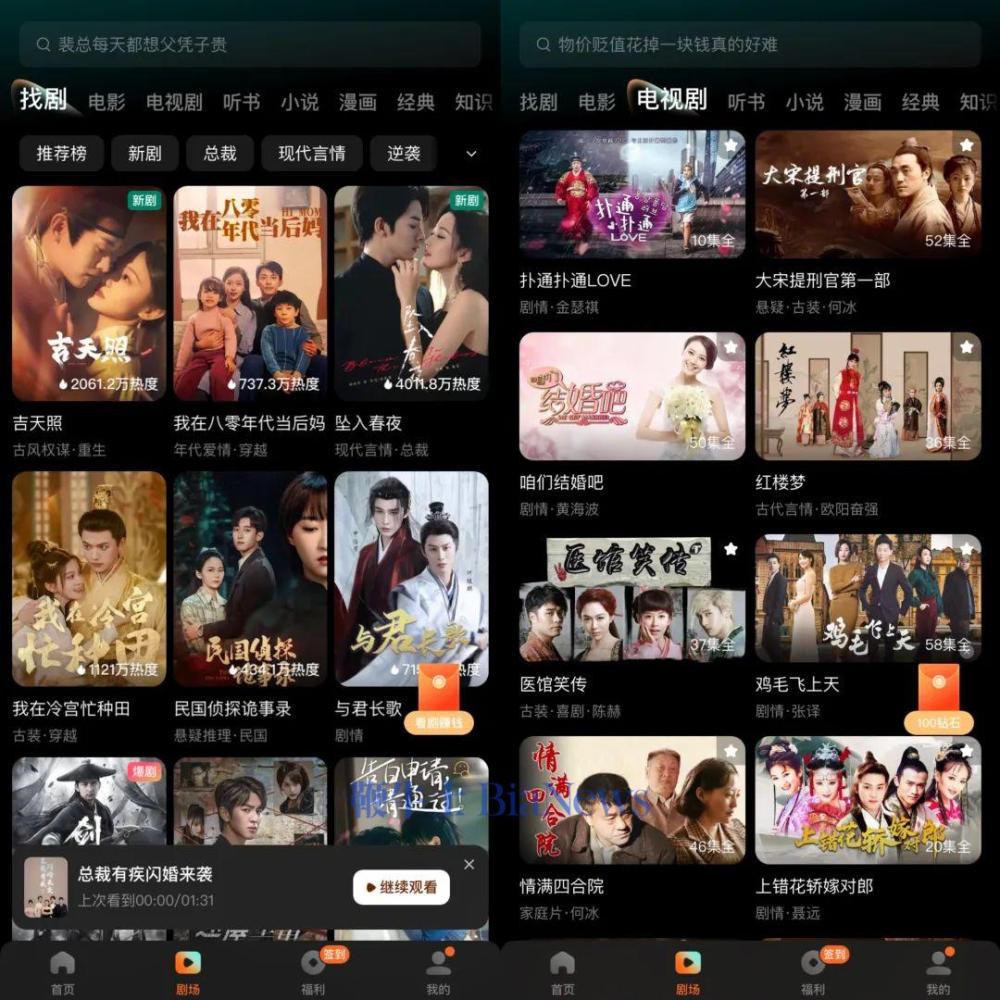View the drama 坠入春夜
This screenshot has width=1000, height=1000.
coord(411,293)
